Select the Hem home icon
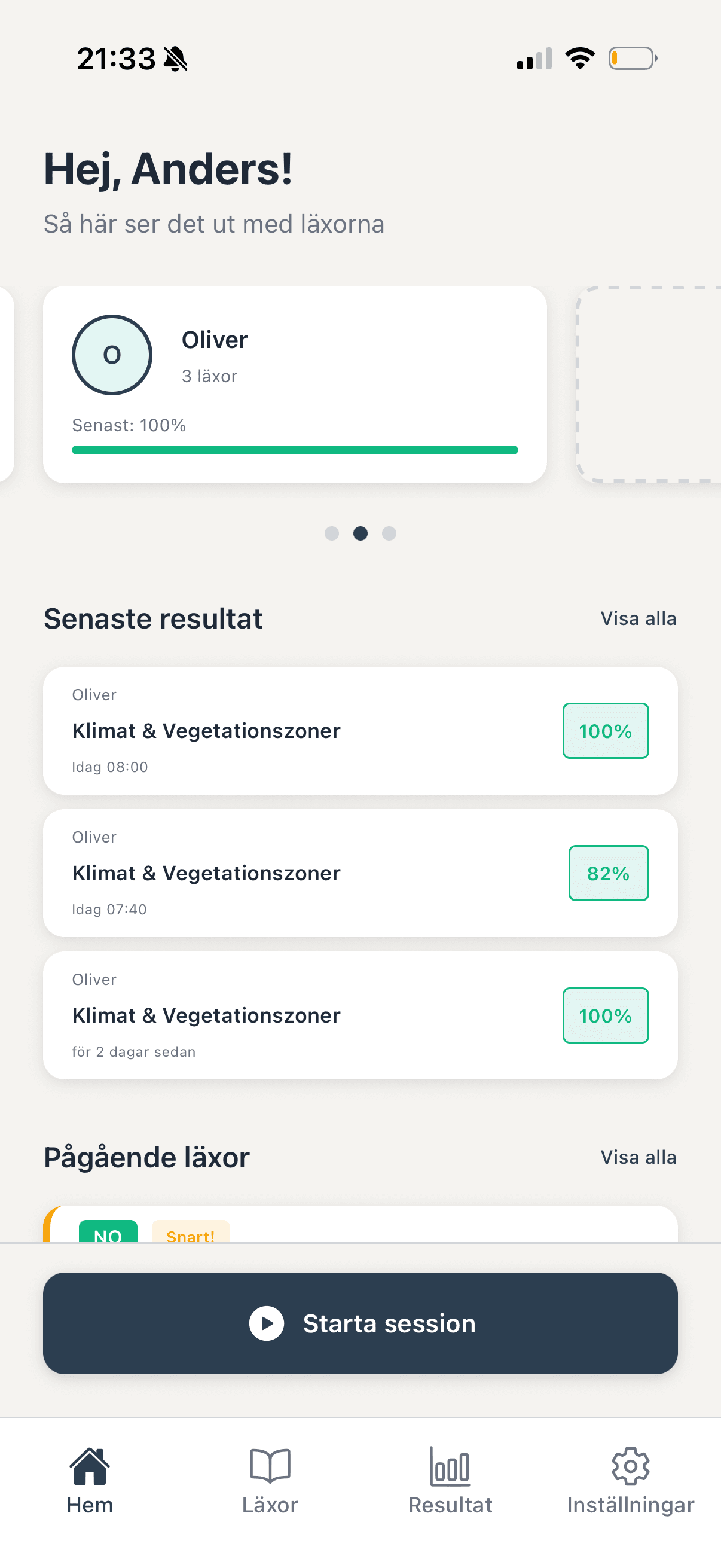The image size is (721, 1568). click(90, 1468)
